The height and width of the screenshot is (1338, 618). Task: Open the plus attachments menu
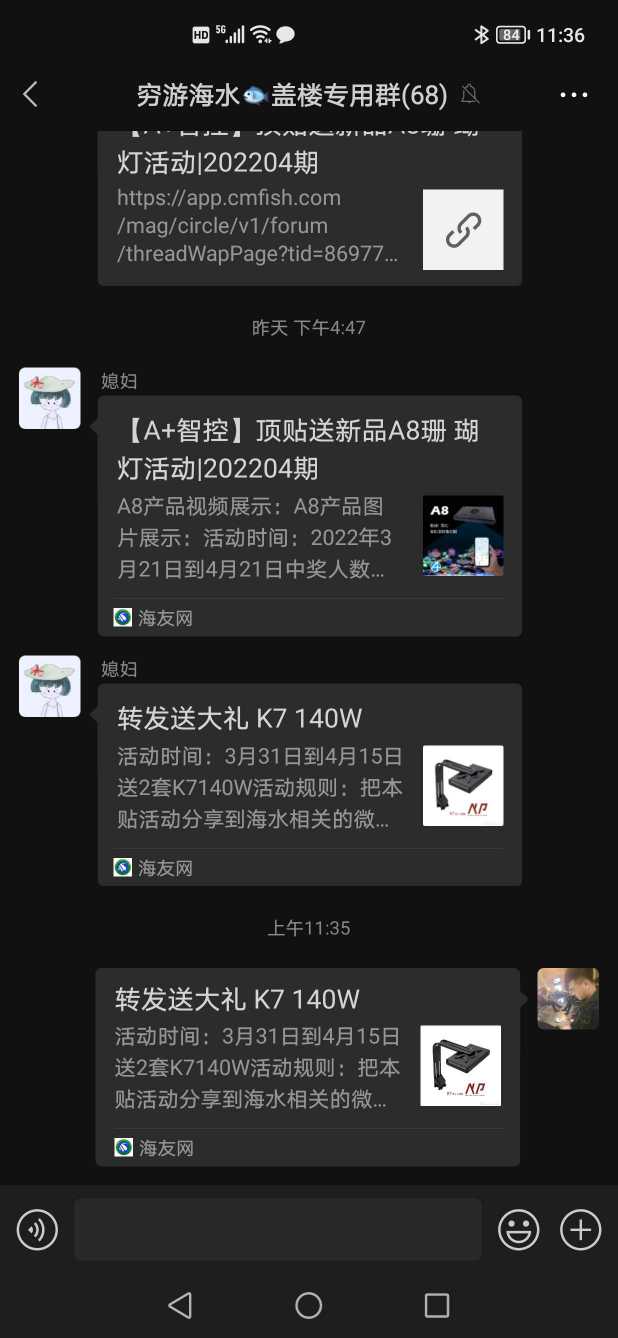[x=580, y=1229]
